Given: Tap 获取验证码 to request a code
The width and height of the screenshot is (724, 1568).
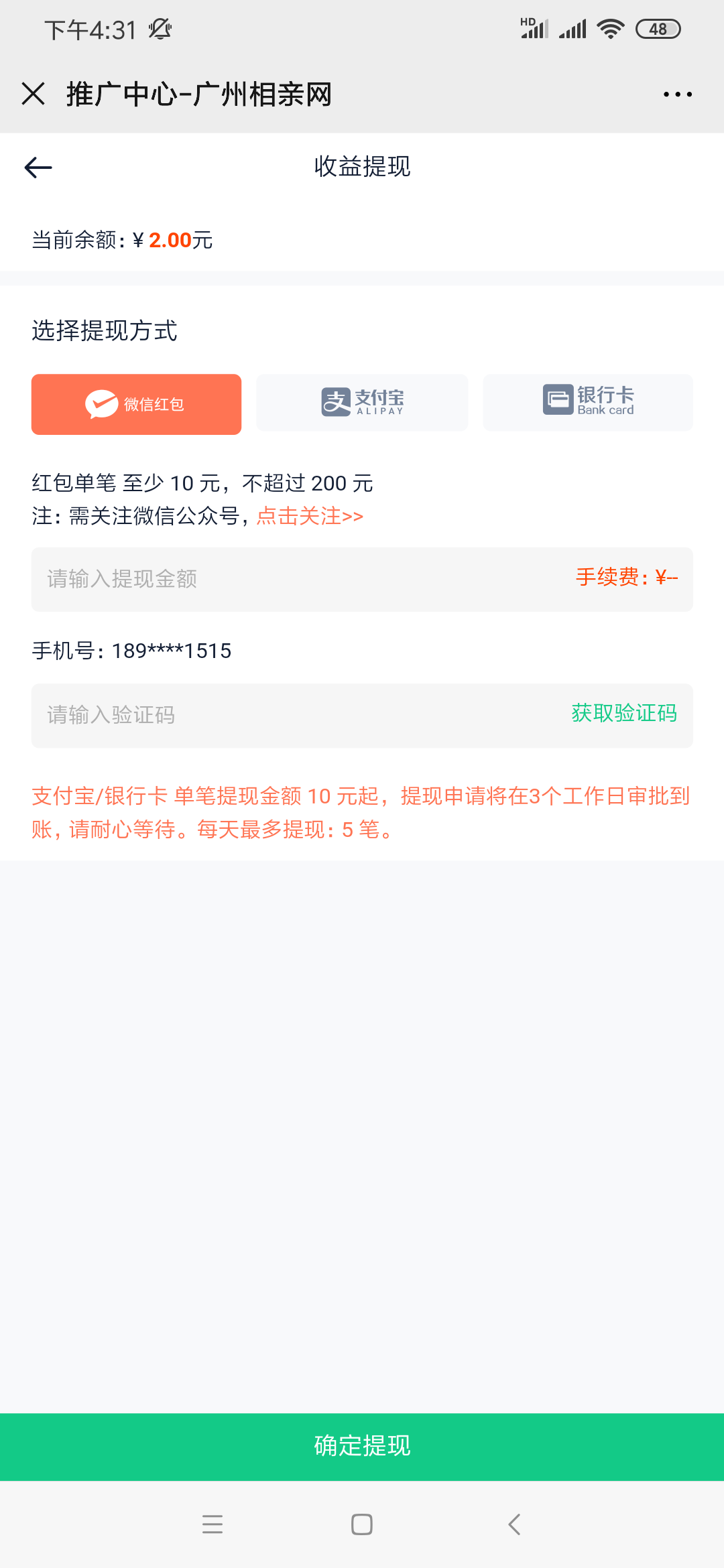Looking at the screenshot, I should (624, 714).
